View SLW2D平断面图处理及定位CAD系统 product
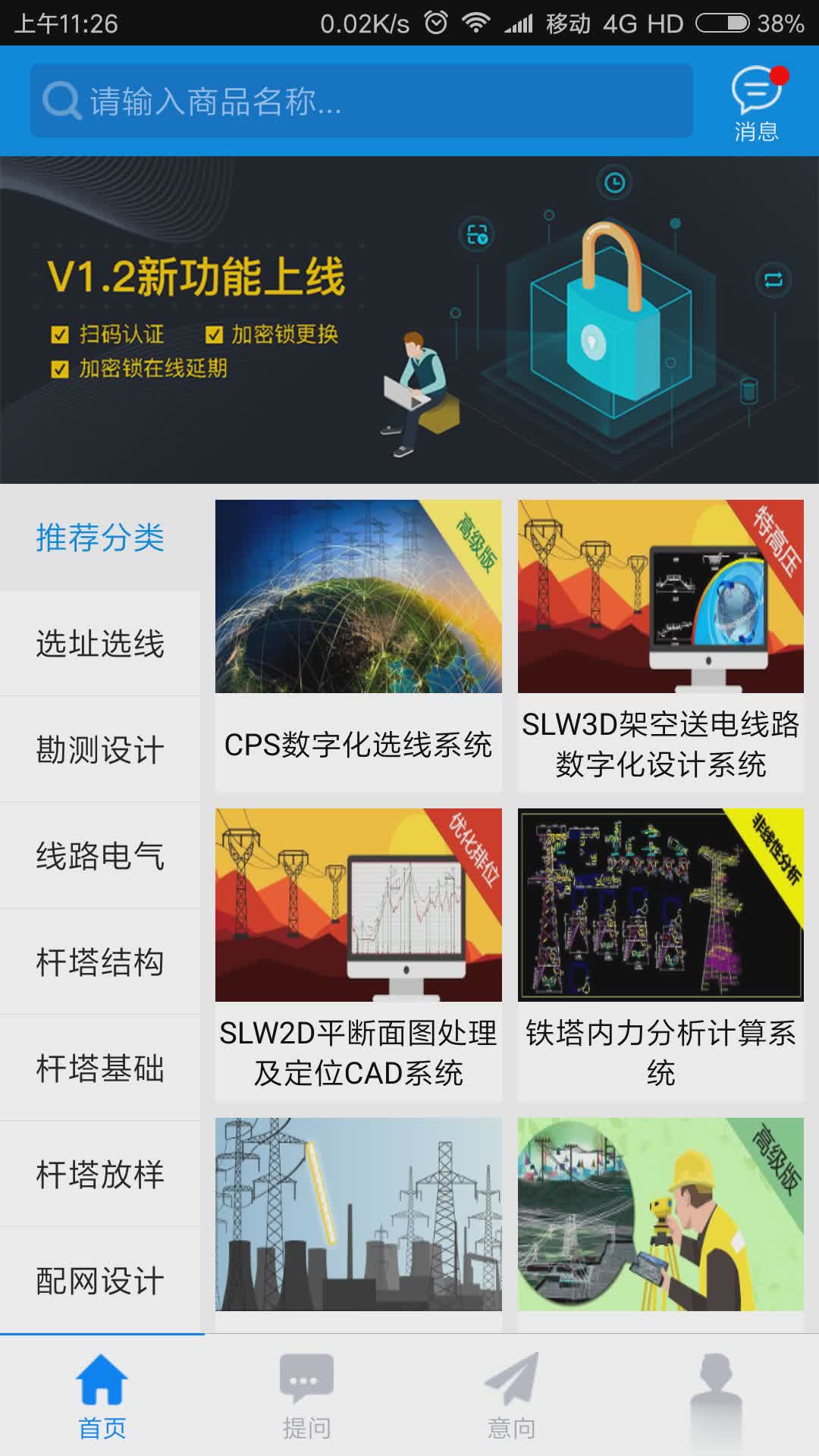819x1456 pixels. [x=358, y=954]
